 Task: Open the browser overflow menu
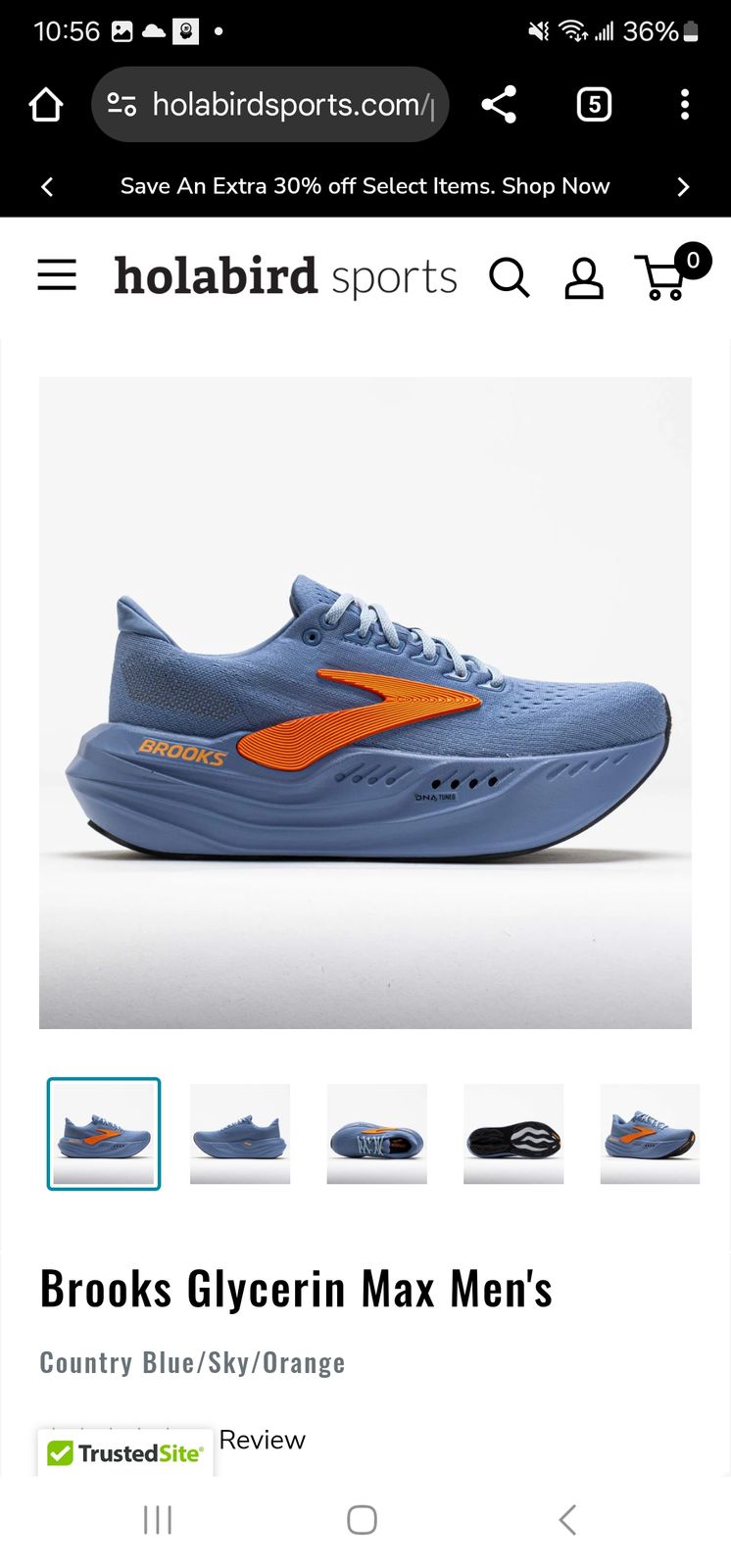tap(685, 105)
